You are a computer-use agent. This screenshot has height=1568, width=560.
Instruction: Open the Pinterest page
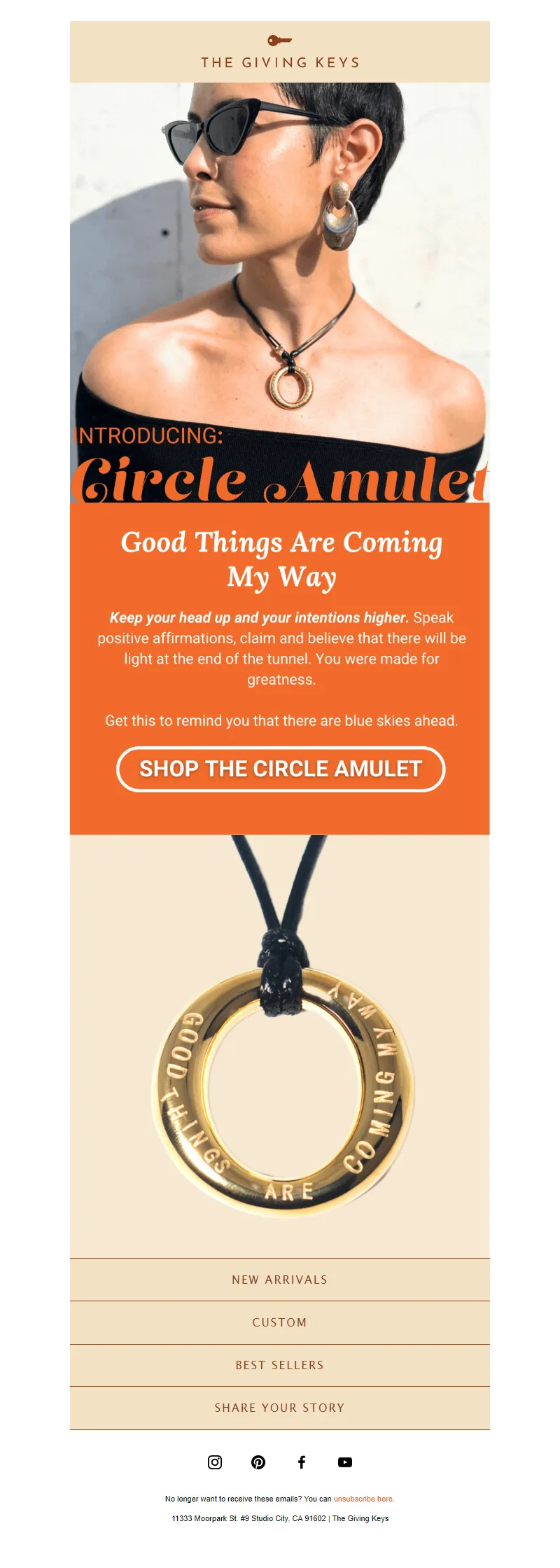(258, 1462)
